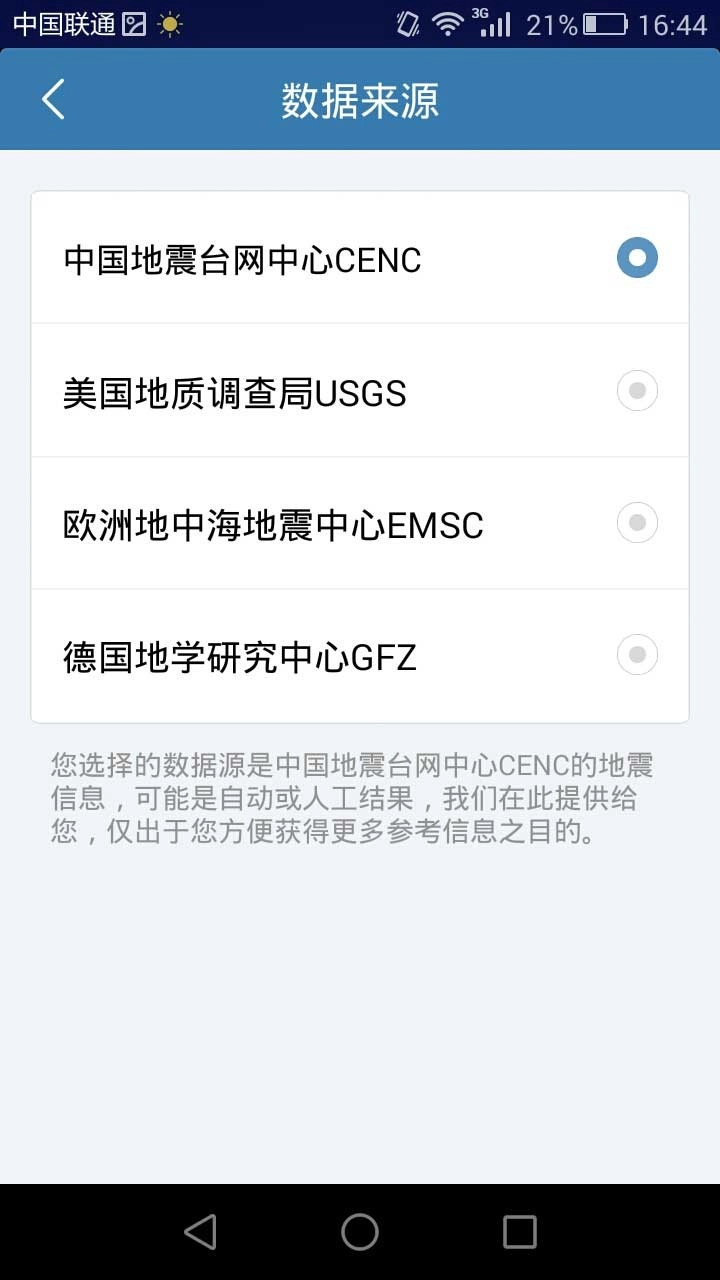Tap the back arrow in the header
Viewport: 720px width, 1280px height.
click(52, 99)
